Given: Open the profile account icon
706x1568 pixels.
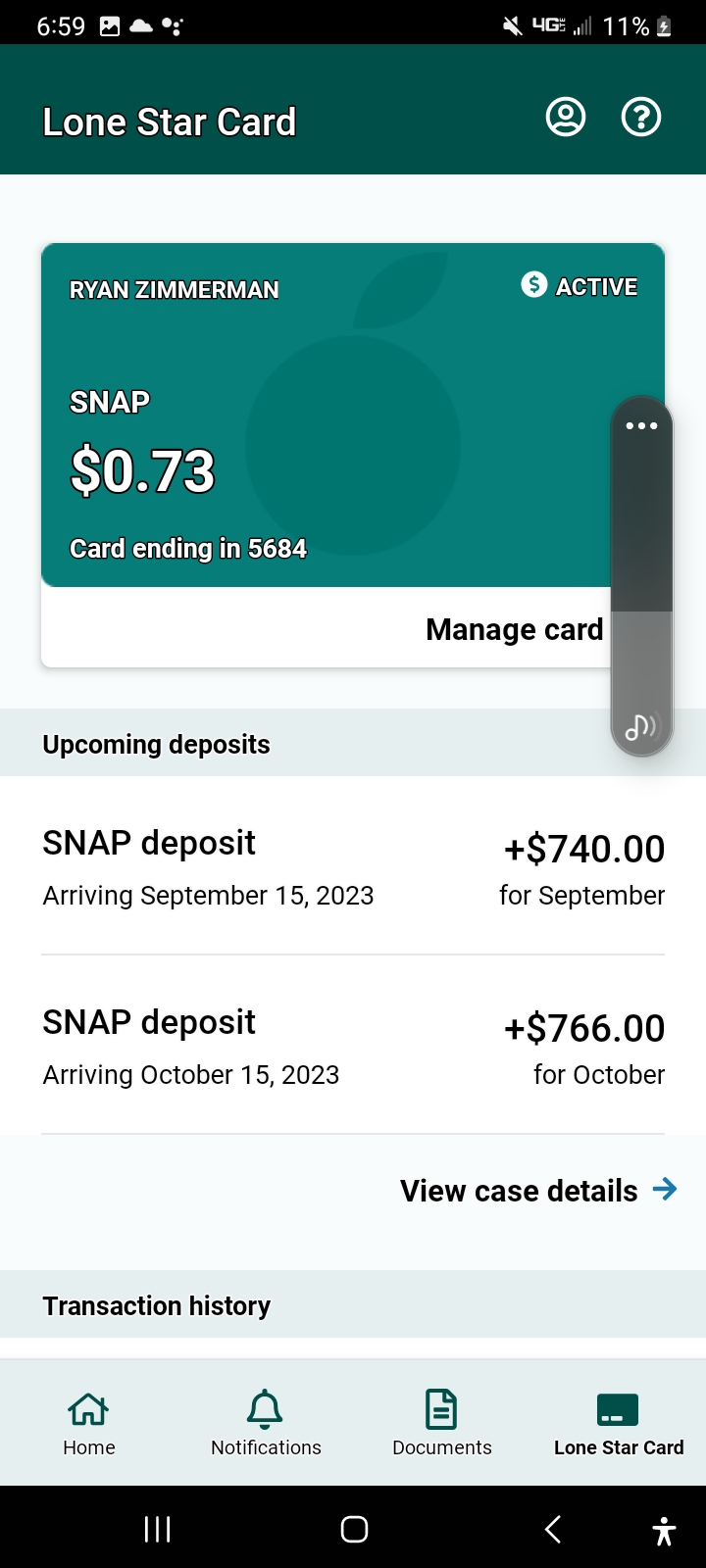Looking at the screenshot, I should tap(566, 118).
